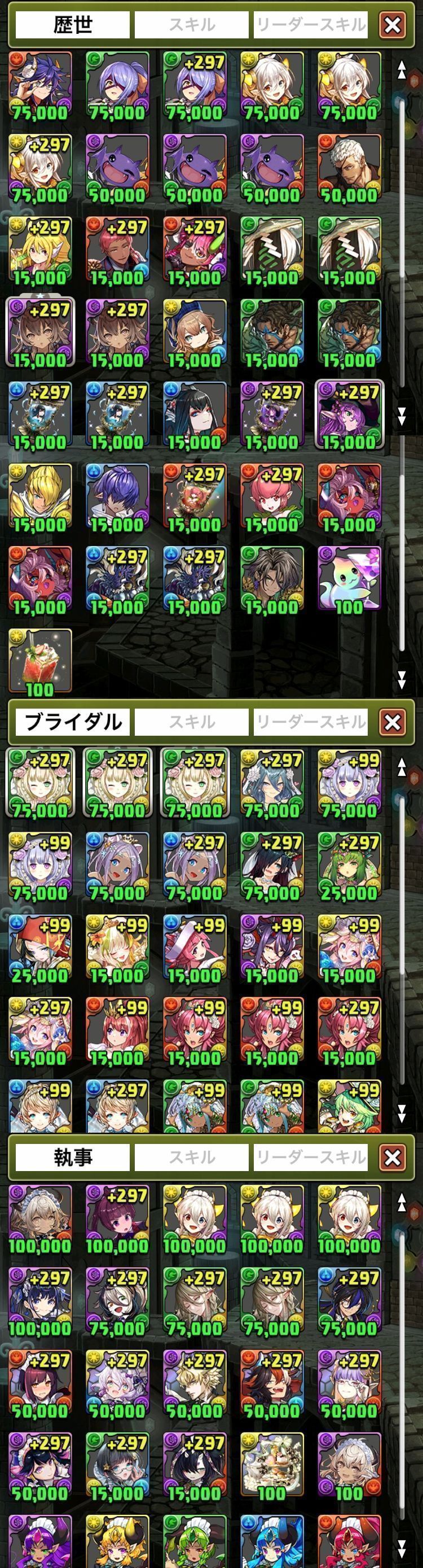Viewport: 423px width, 1568px height.
Task: Select the ブライダル name tab
Action: pos(72,722)
